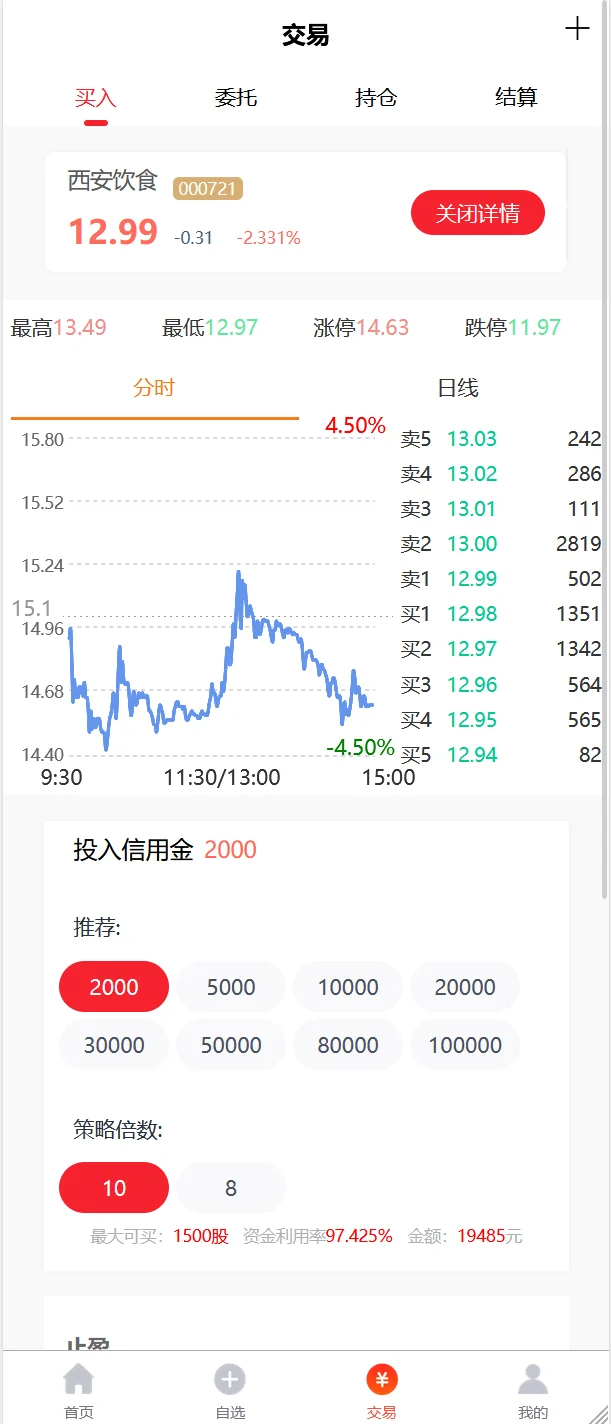Screen dimensions: 611x1424
Task: Switch to the 持仓 tab
Action: click(x=376, y=98)
